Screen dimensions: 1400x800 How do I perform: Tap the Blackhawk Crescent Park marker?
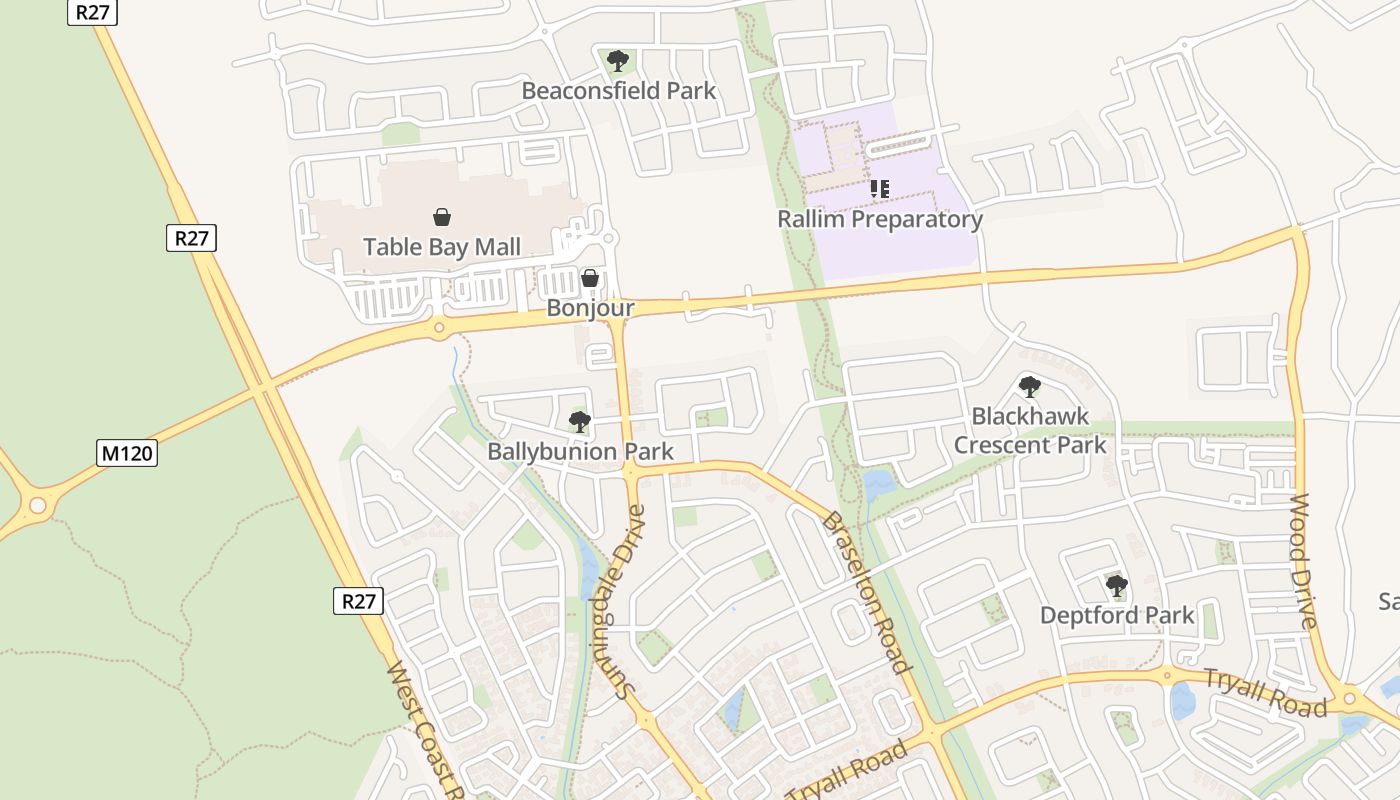[1029, 387]
